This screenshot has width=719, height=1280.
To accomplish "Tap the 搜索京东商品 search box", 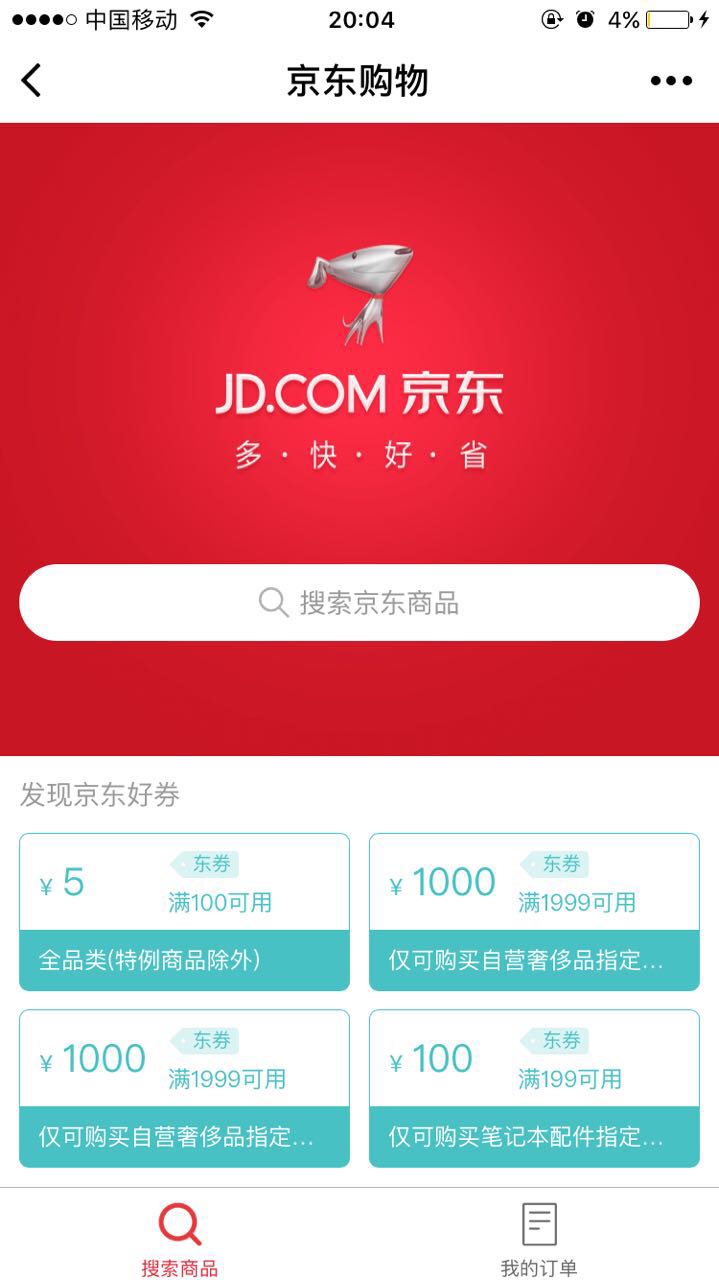I will (359, 602).
